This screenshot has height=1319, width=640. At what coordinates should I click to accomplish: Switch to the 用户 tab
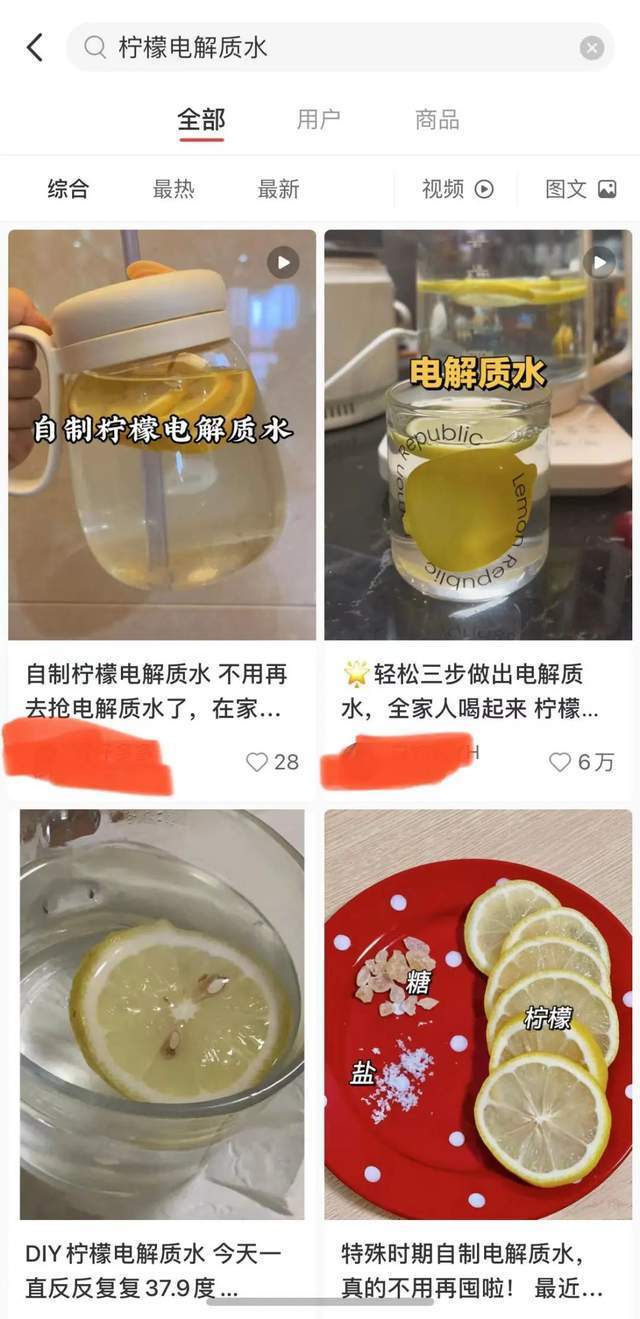318,120
